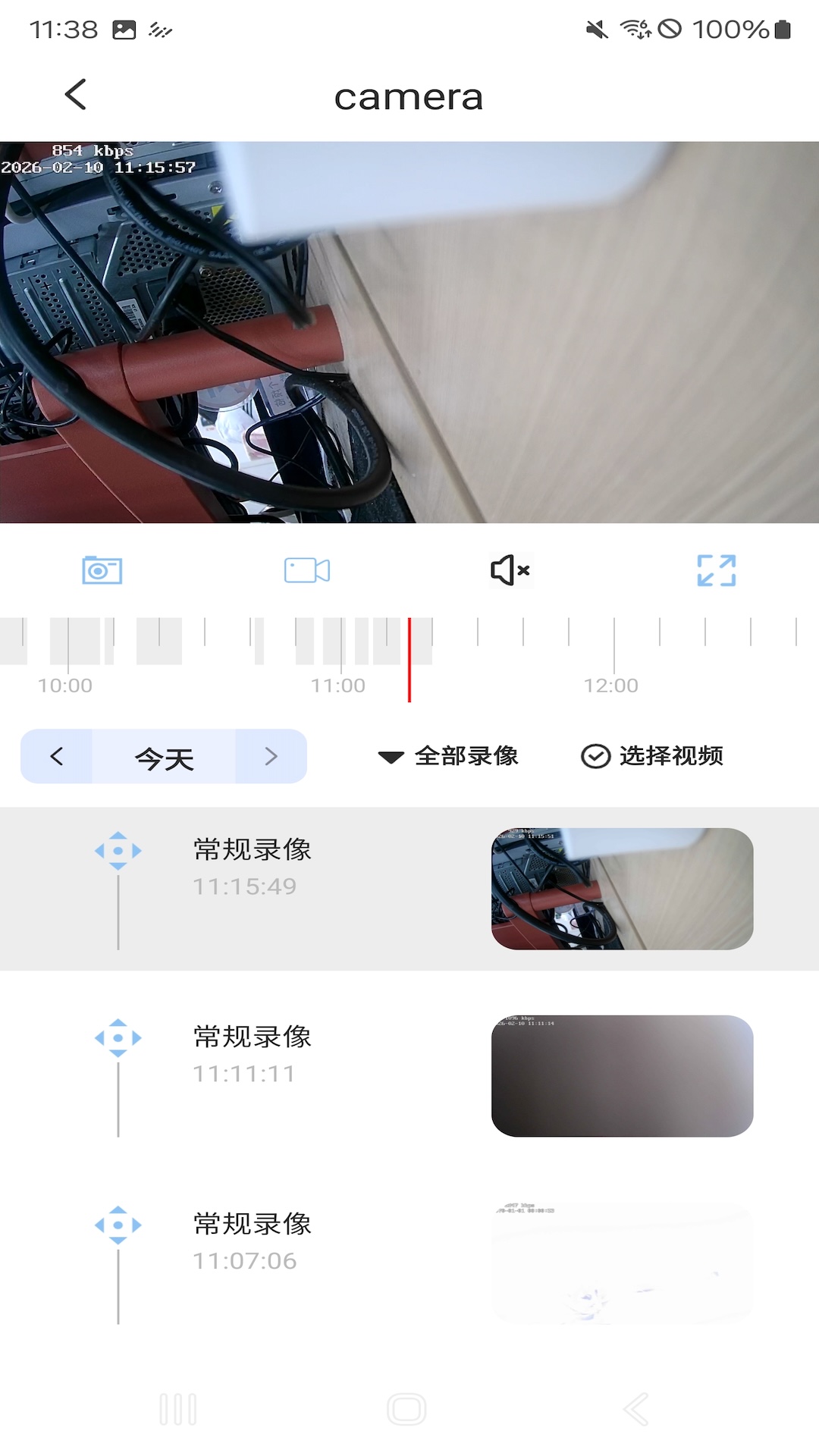Tap 今天 to open the date picker
The height and width of the screenshot is (1456, 819).
163,756
